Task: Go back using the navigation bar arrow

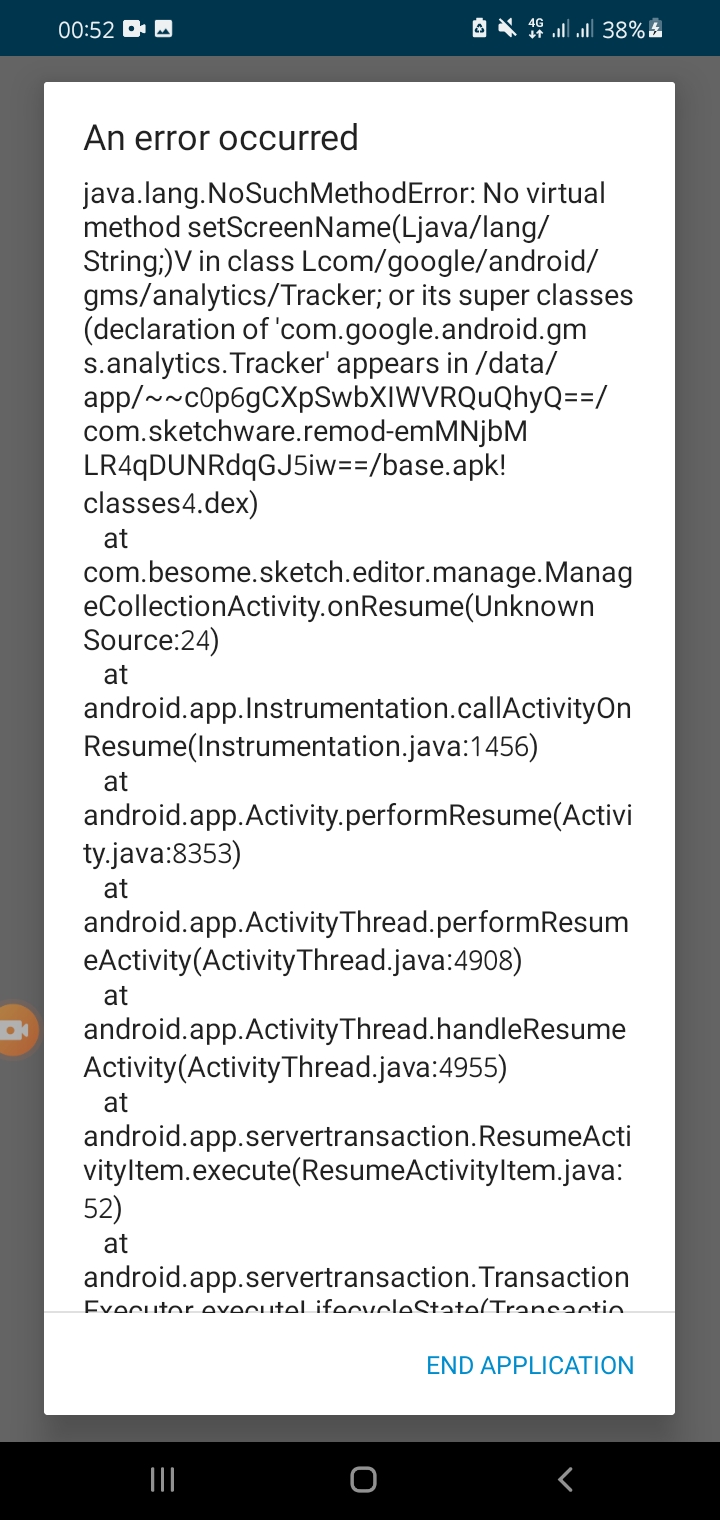Action: click(565, 1479)
